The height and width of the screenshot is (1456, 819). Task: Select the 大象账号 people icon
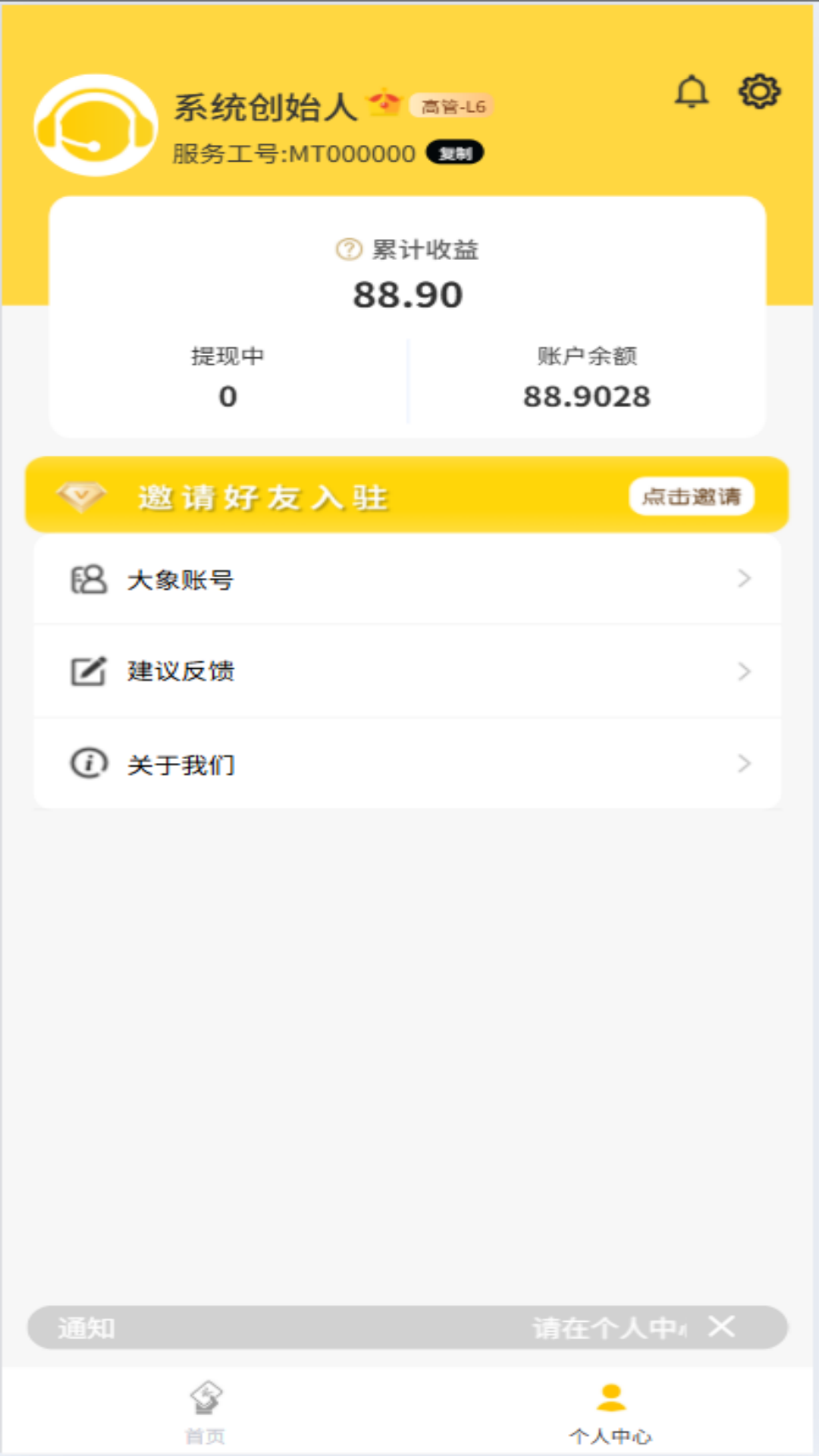point(86,579)
